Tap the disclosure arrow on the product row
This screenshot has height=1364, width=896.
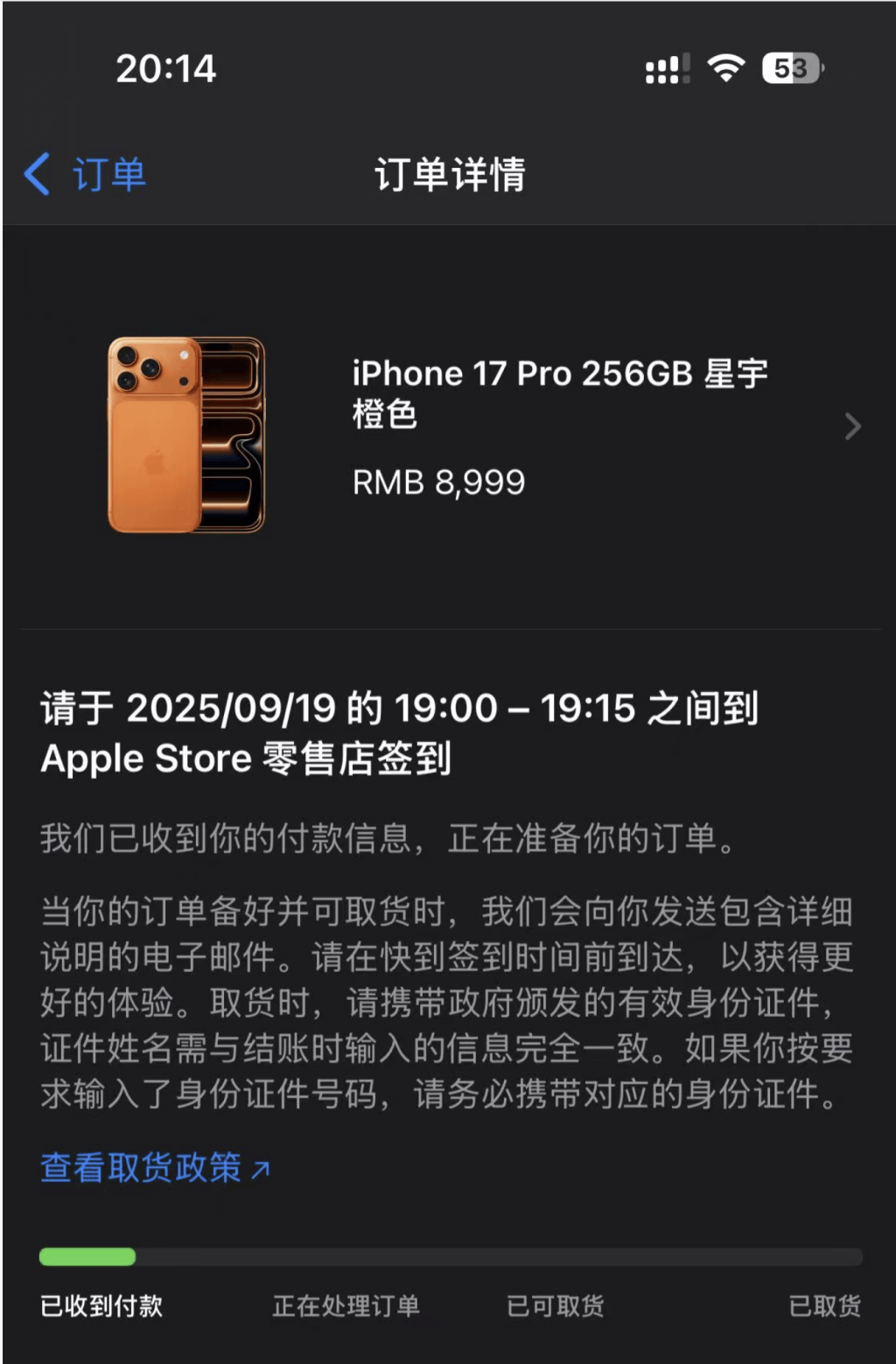852,427
